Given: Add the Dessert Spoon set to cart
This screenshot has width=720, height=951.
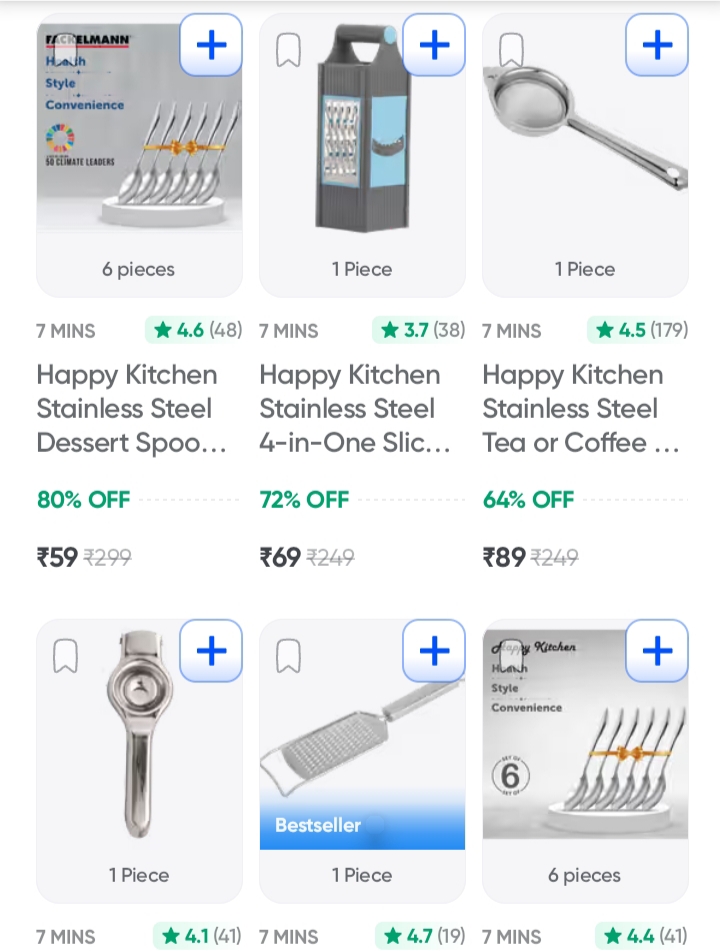Looking at the screenshot, I should tap(211, 45).
